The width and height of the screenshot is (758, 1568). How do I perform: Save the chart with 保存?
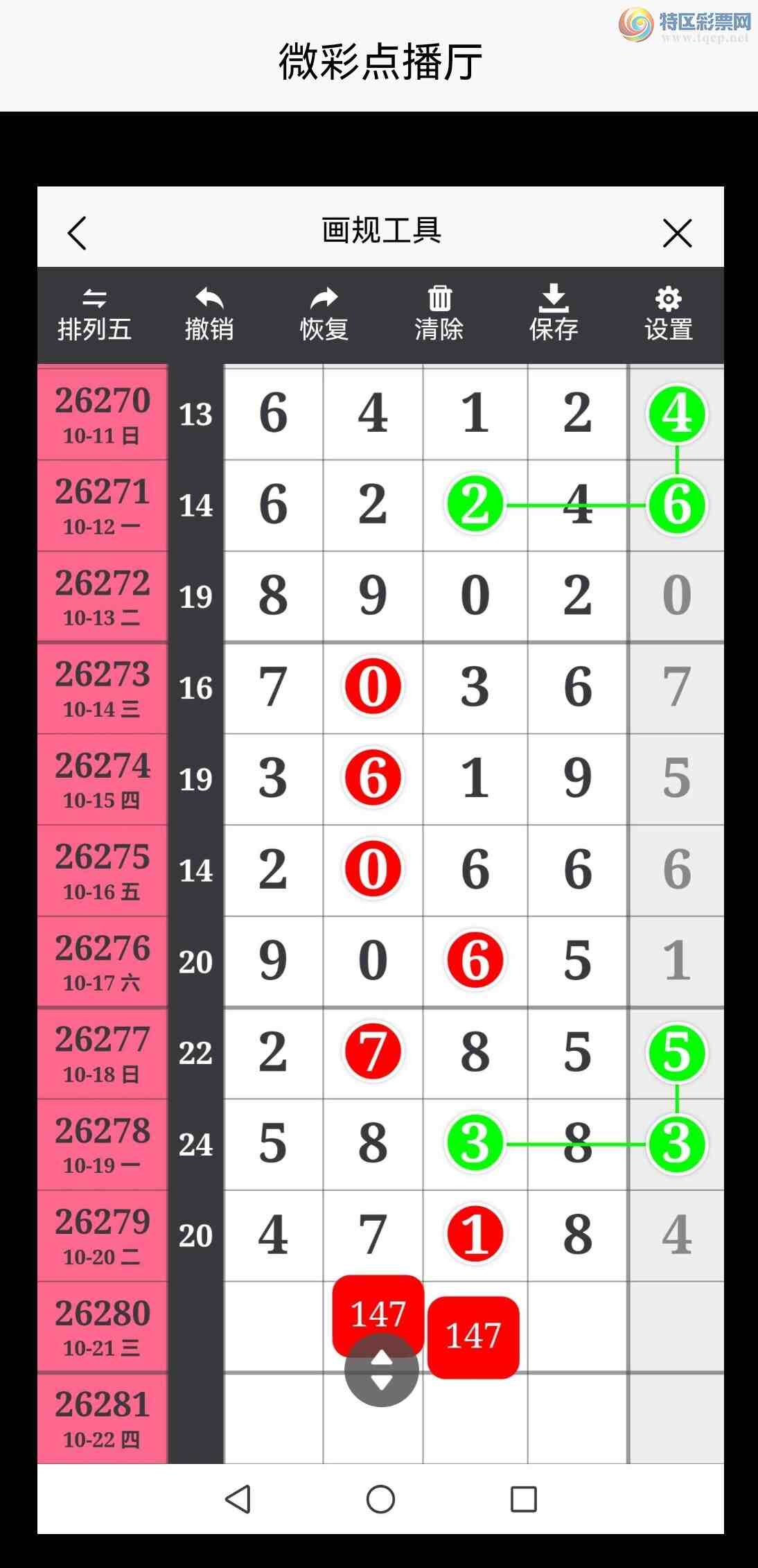tap(554, 313)
